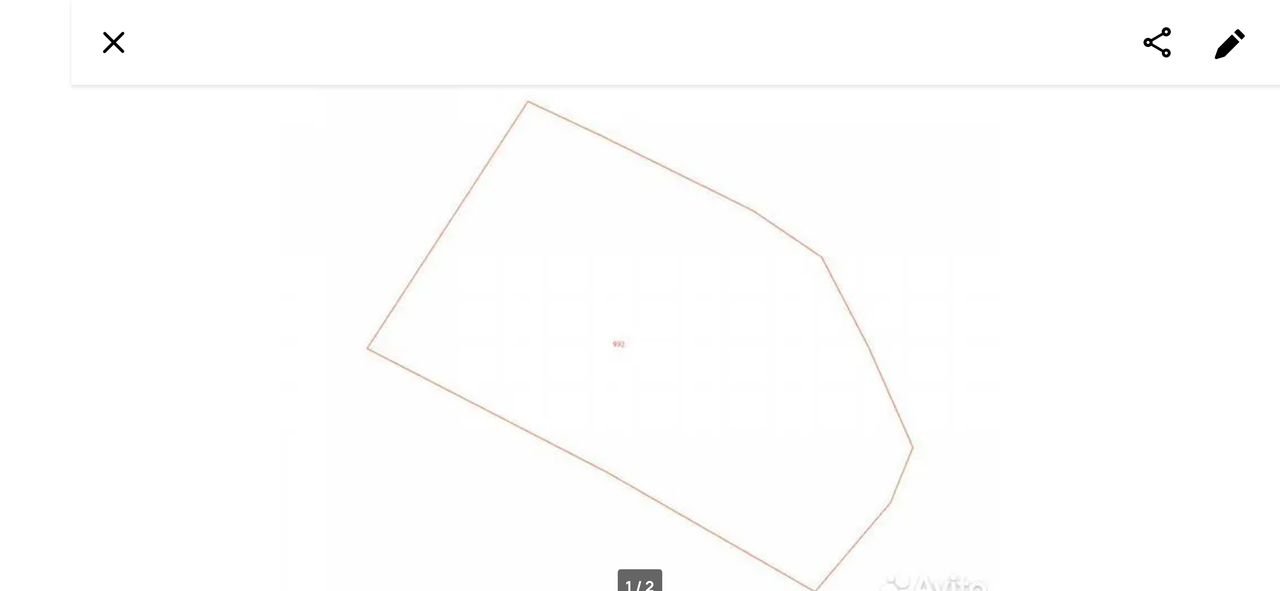Edit the image with the pencil
The width and height of the screenshot is (1280, 591).
pyautogui.click(x=1229, y=44)
